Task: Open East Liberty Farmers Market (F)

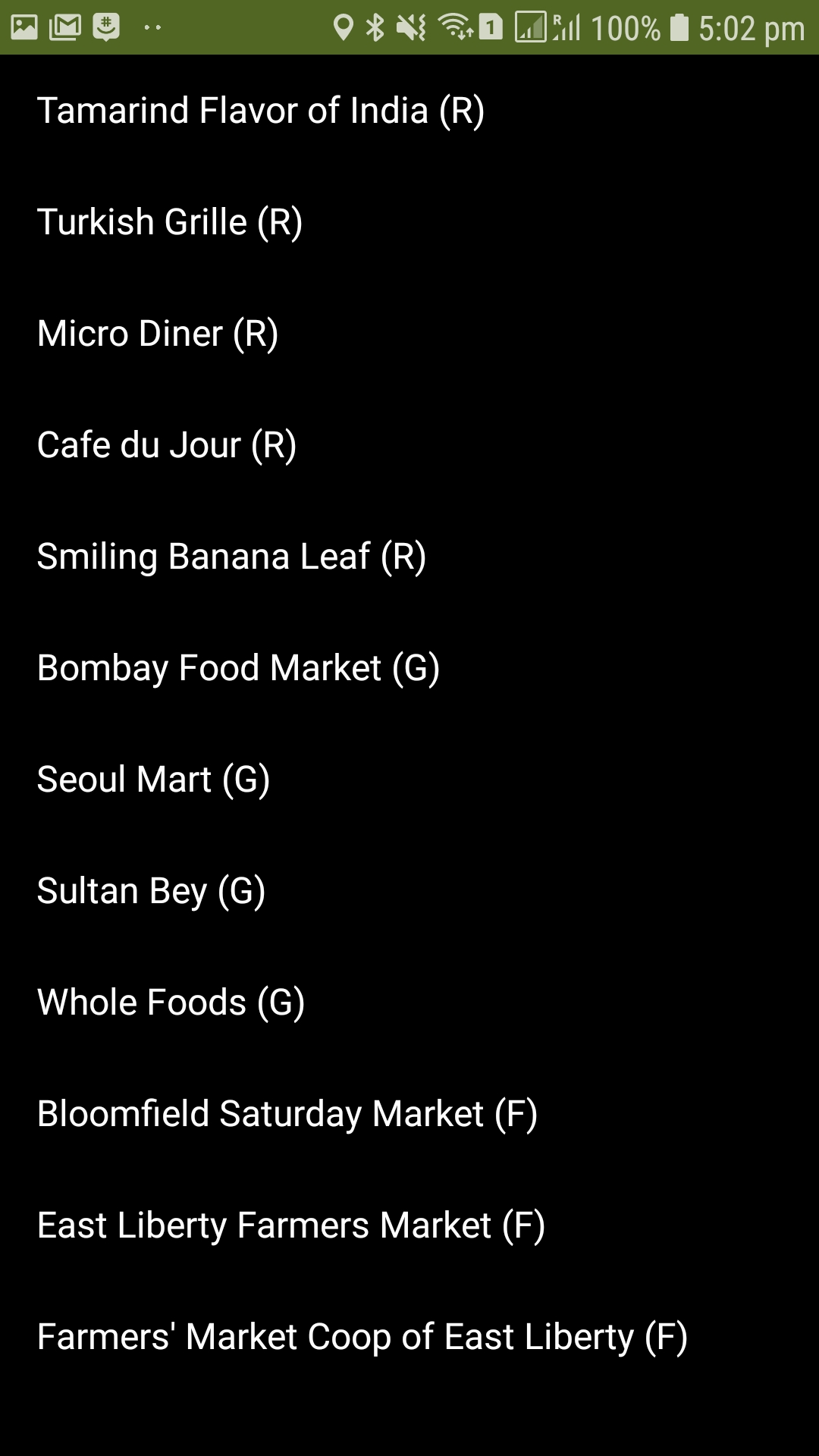Action: pyautogui.click(x=291, y=1225)
